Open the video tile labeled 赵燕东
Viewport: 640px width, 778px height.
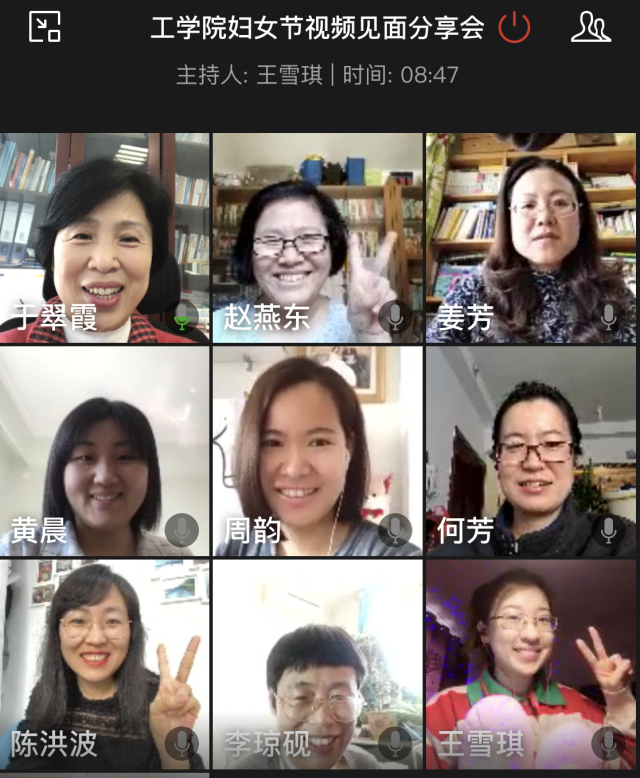(x=318, y=238)
